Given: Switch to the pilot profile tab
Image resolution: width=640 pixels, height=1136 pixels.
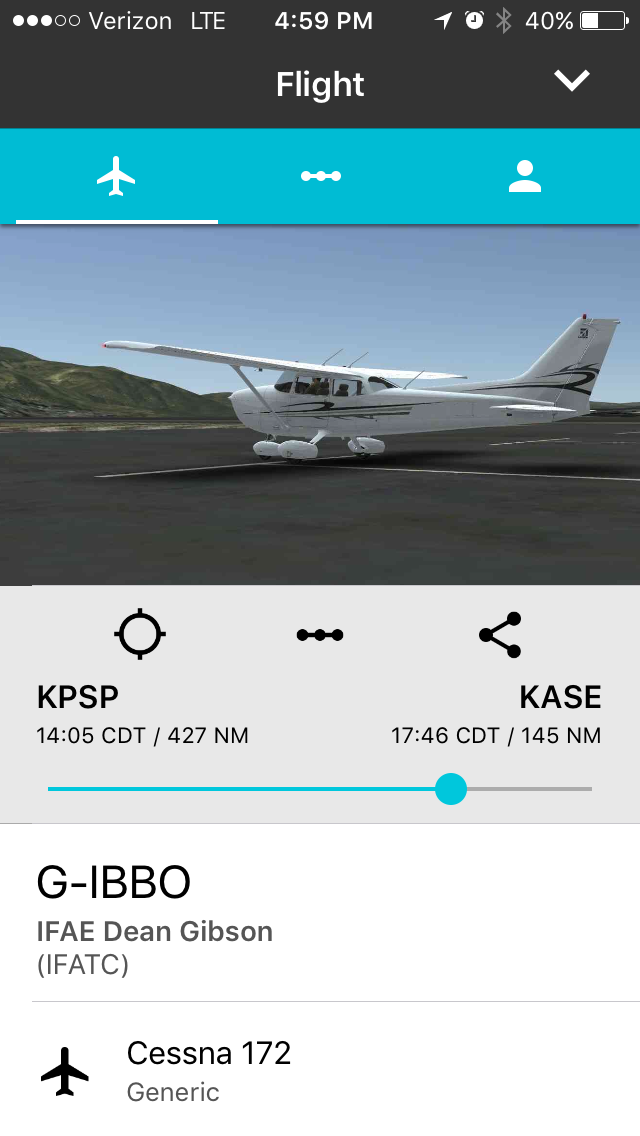Looking at the screenshot, I should coord(524,177).
